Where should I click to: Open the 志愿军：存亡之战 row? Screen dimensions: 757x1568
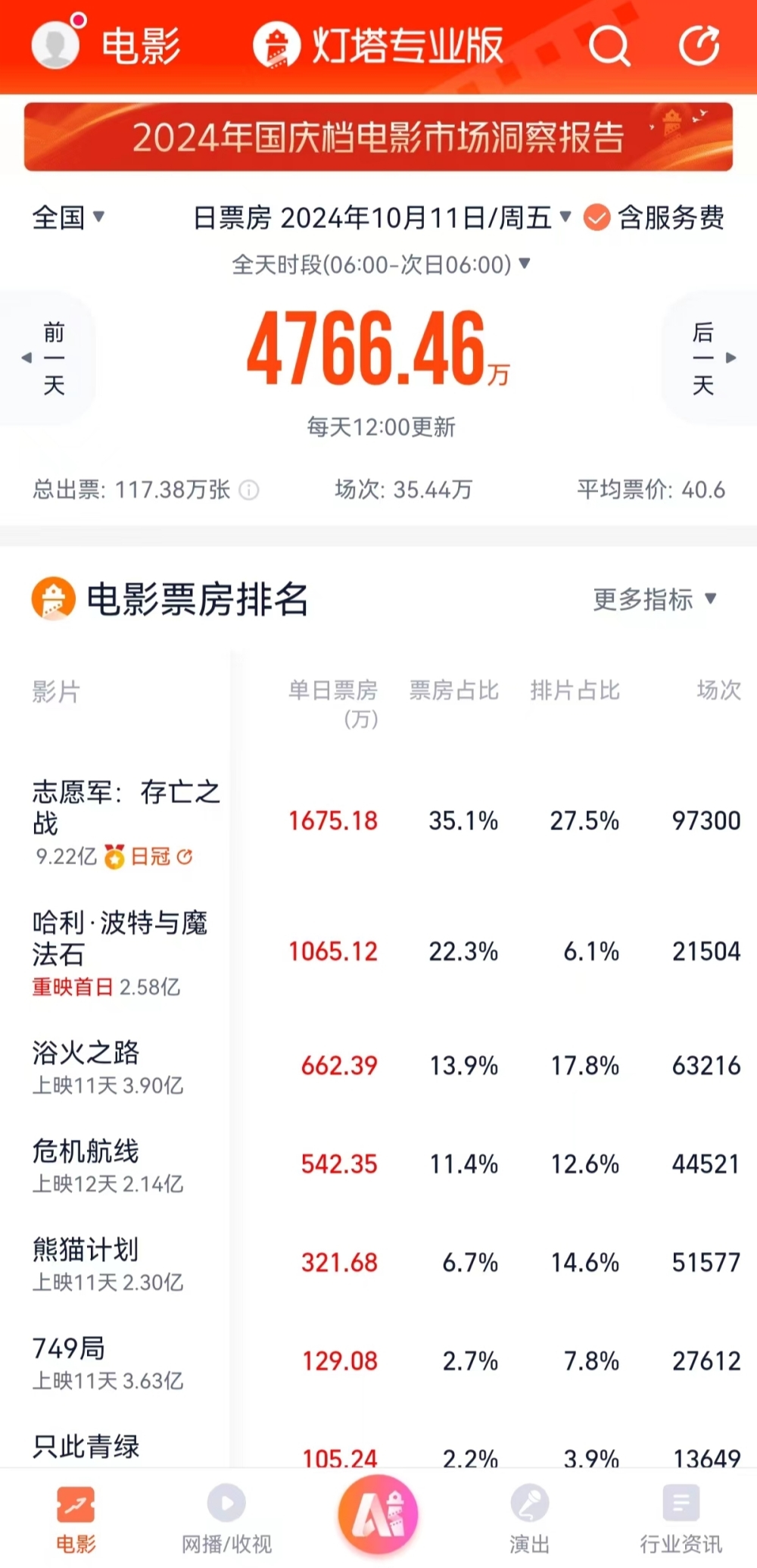click(x=126, y=808)
